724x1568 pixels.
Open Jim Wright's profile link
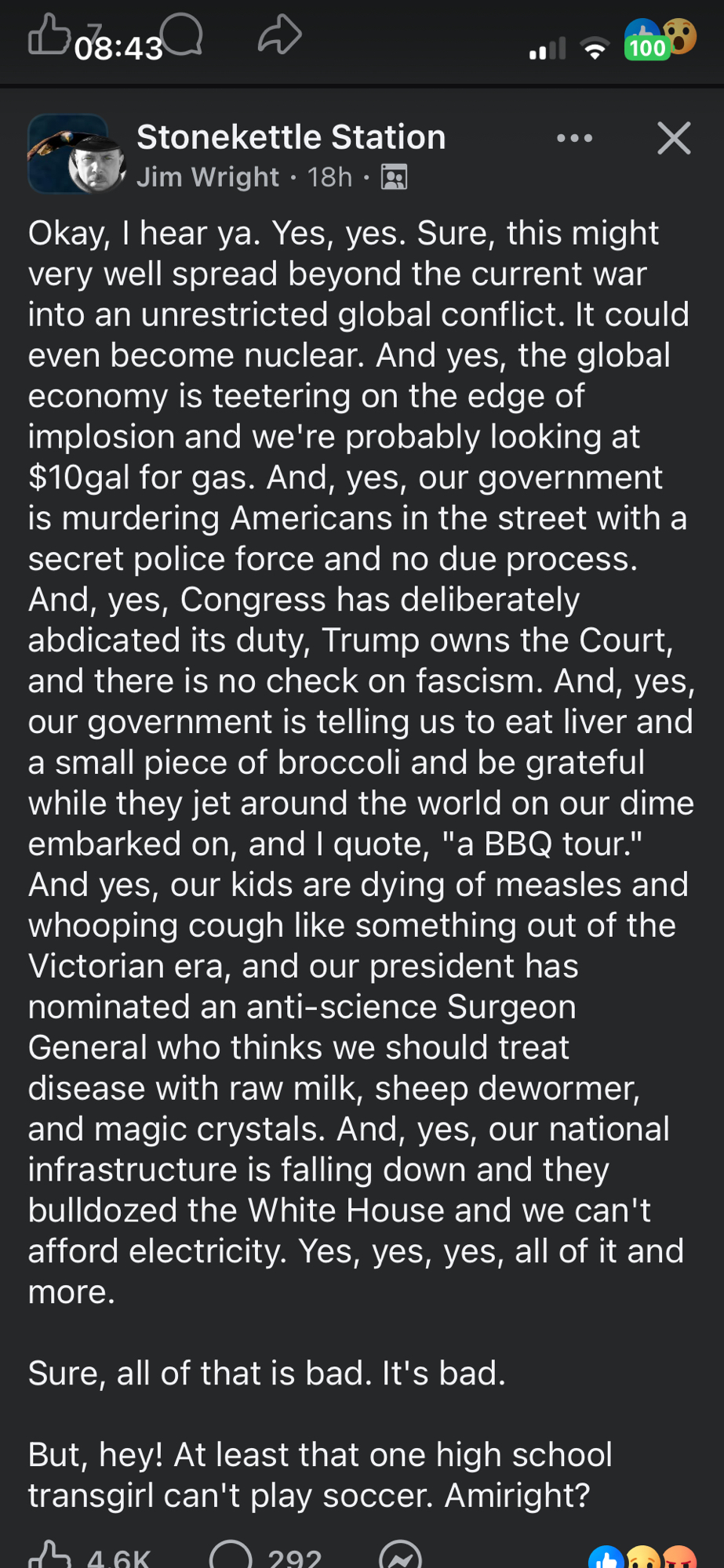click(x=208, y=177)
